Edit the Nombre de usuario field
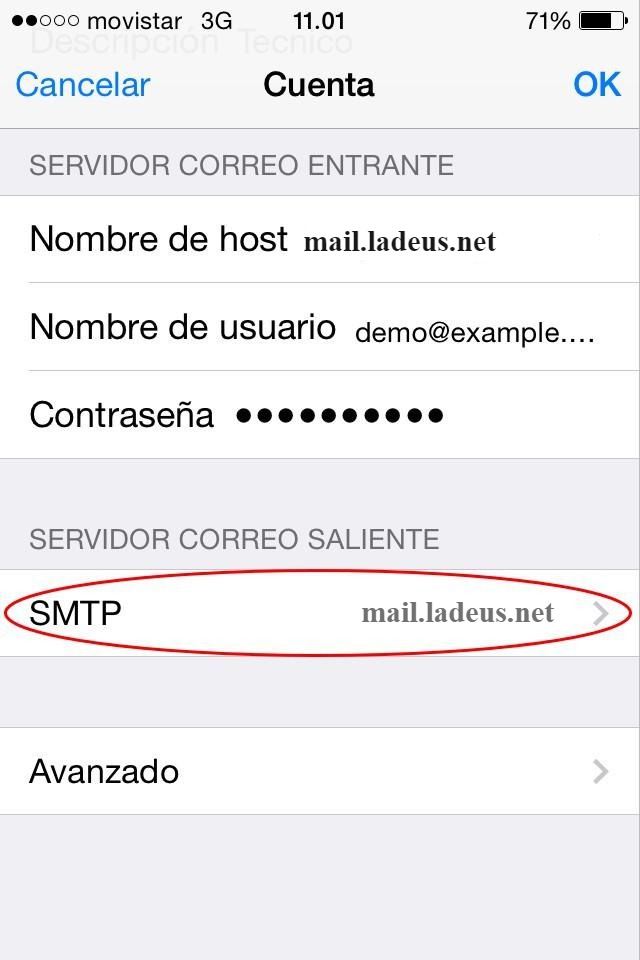The width and height of the screenshot is (640, 960). pyautogui.click(x=474, y=331)
